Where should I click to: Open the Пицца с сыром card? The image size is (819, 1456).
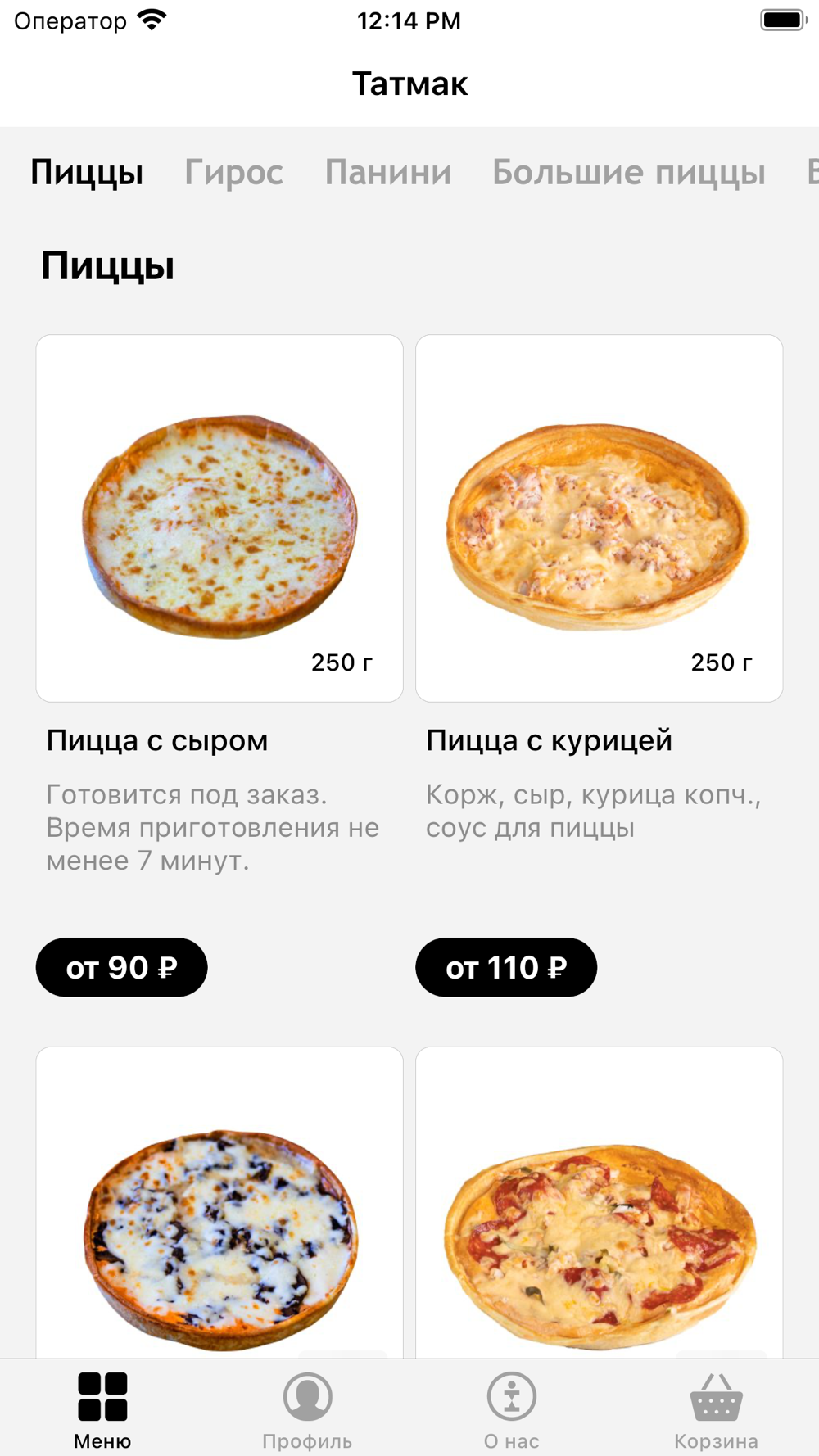pos(219,518)
